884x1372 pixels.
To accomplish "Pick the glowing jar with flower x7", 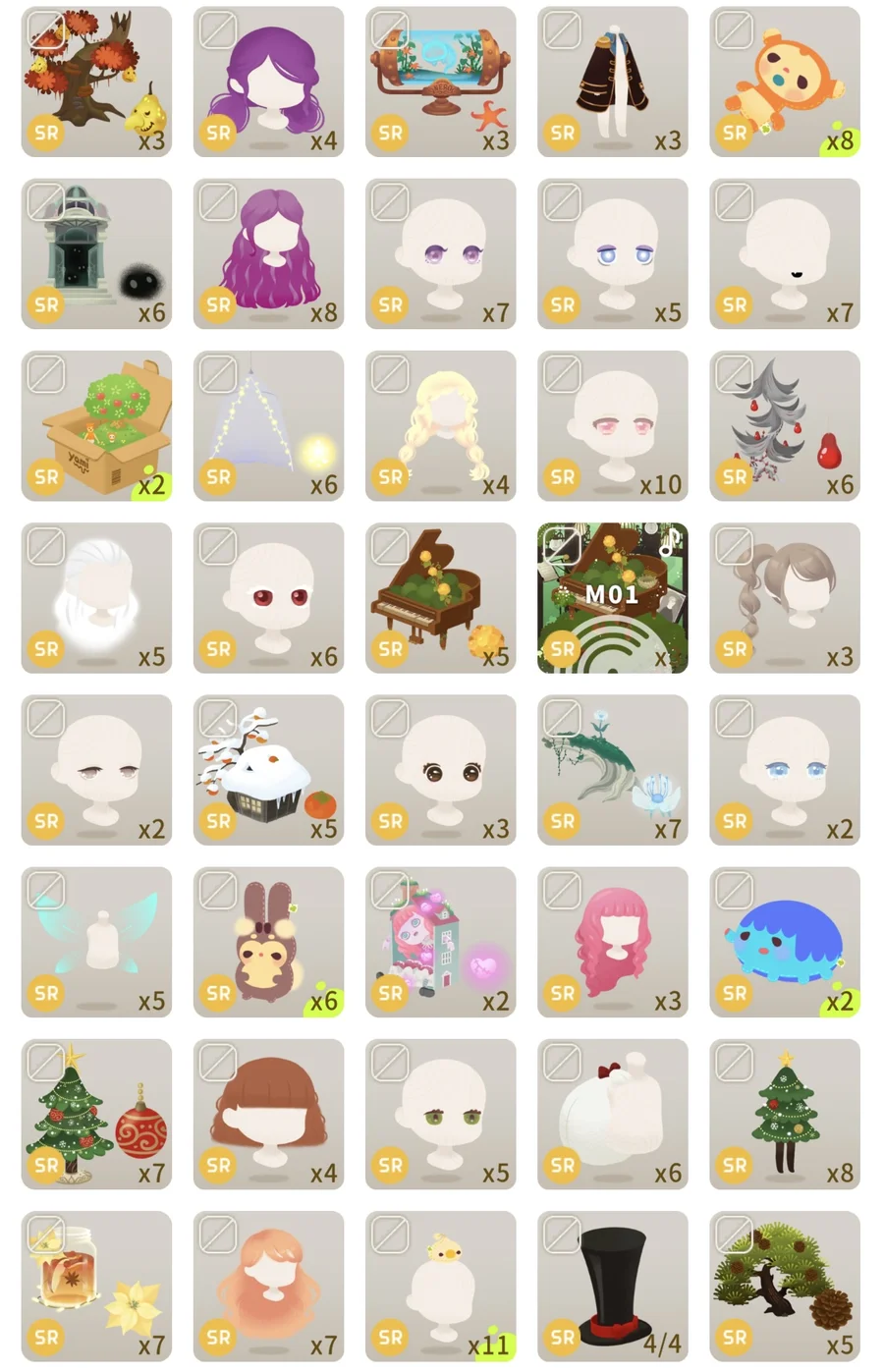I will coord(96,1287).
